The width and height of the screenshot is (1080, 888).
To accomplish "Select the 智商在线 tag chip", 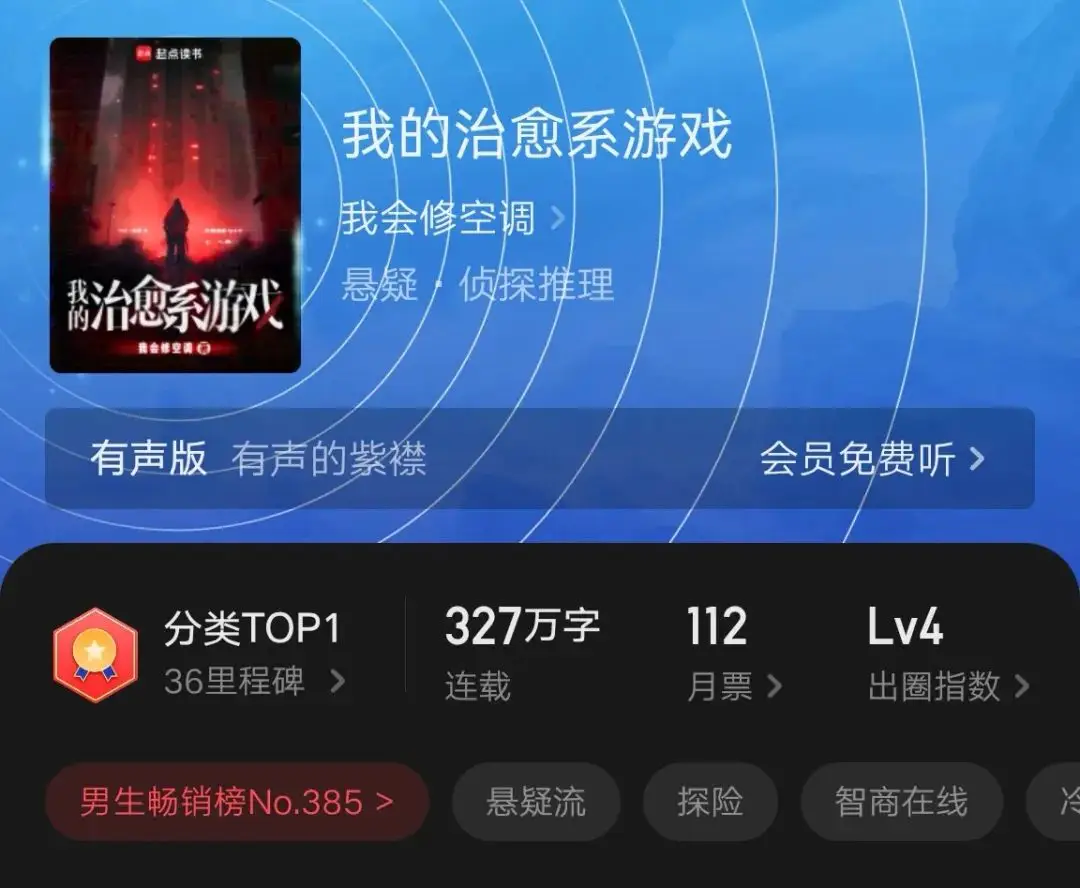I will pyautogui.click(x=901, y=802).
